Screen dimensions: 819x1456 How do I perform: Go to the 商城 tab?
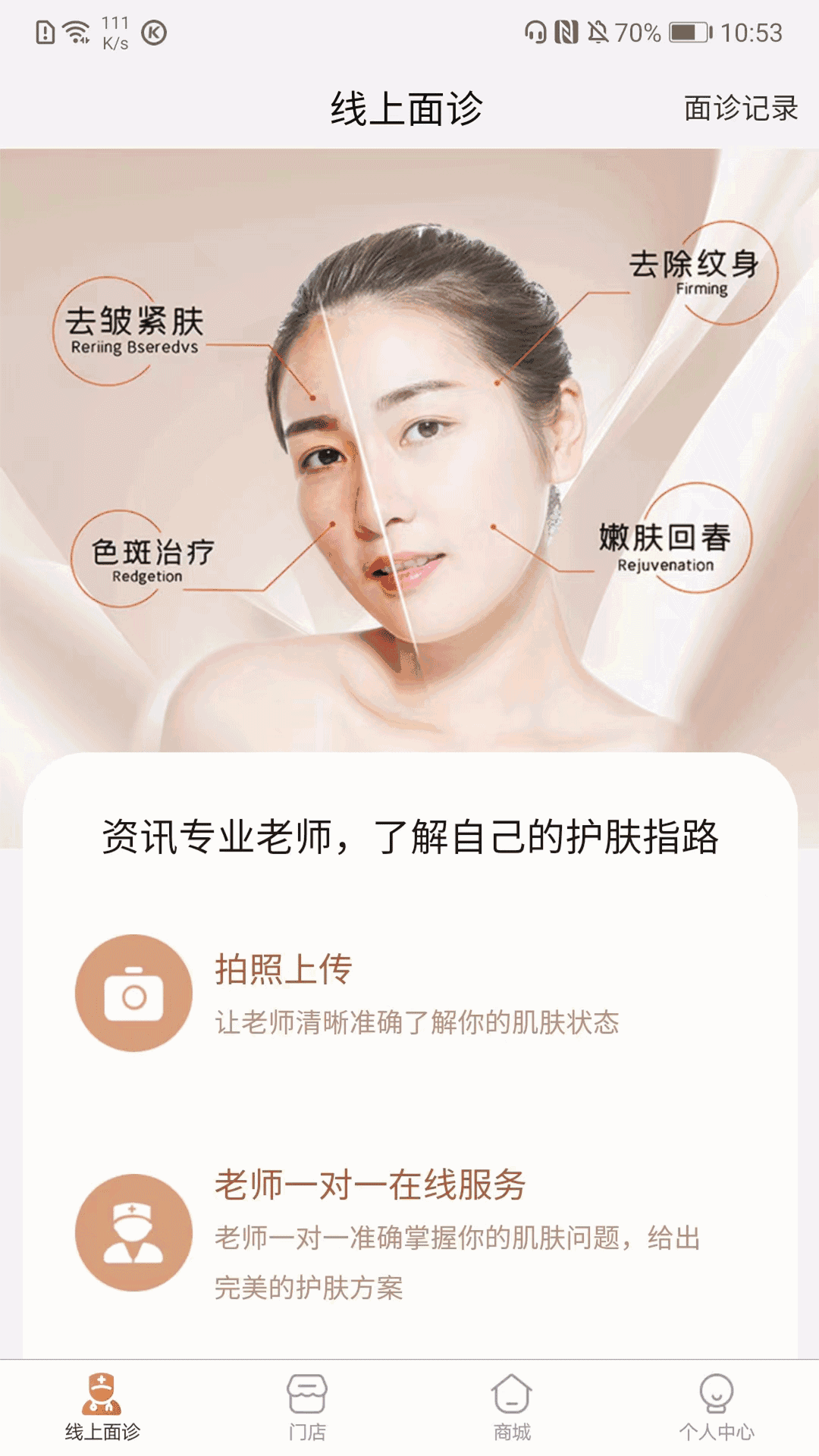tap(512, 1407)
